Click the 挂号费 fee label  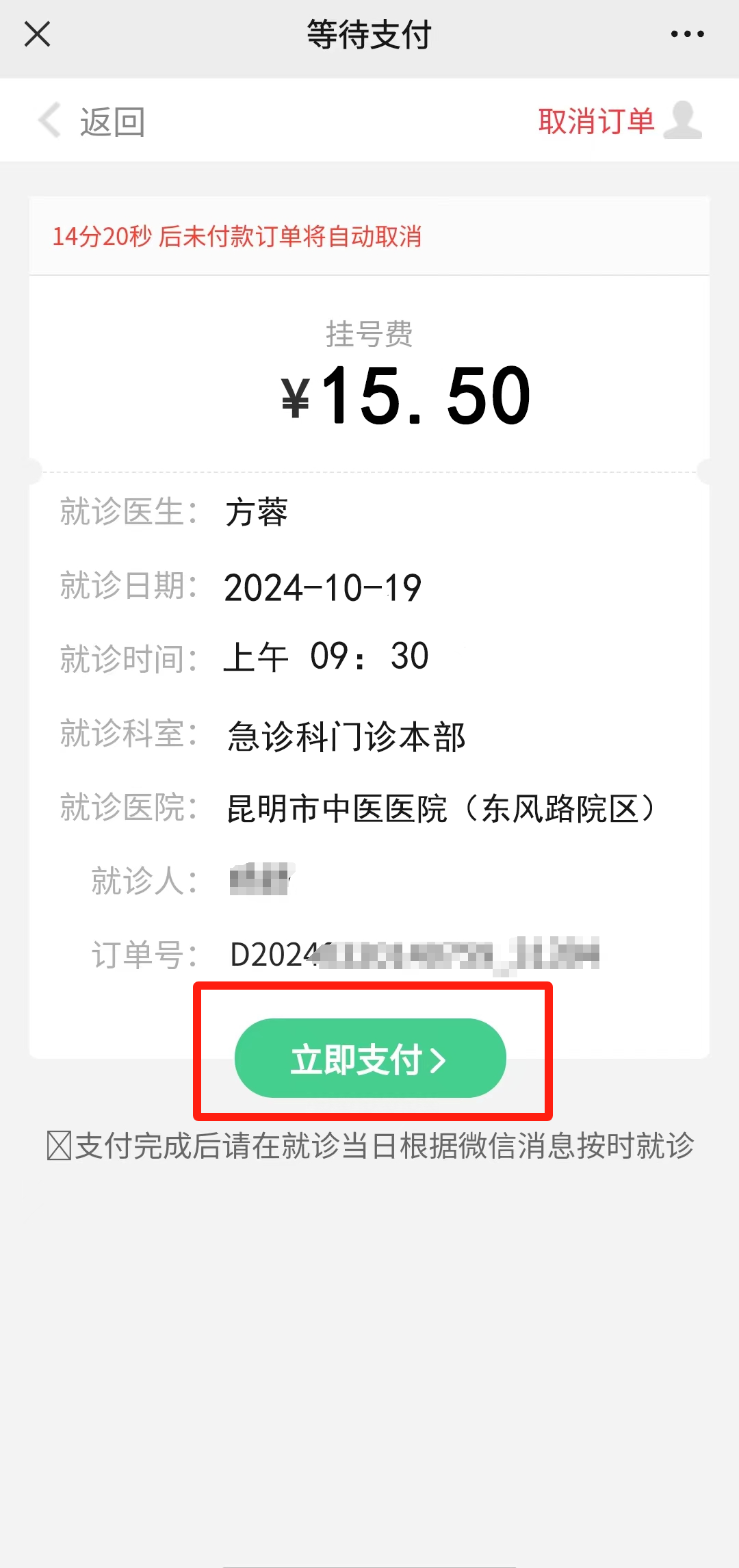(369, 336)
